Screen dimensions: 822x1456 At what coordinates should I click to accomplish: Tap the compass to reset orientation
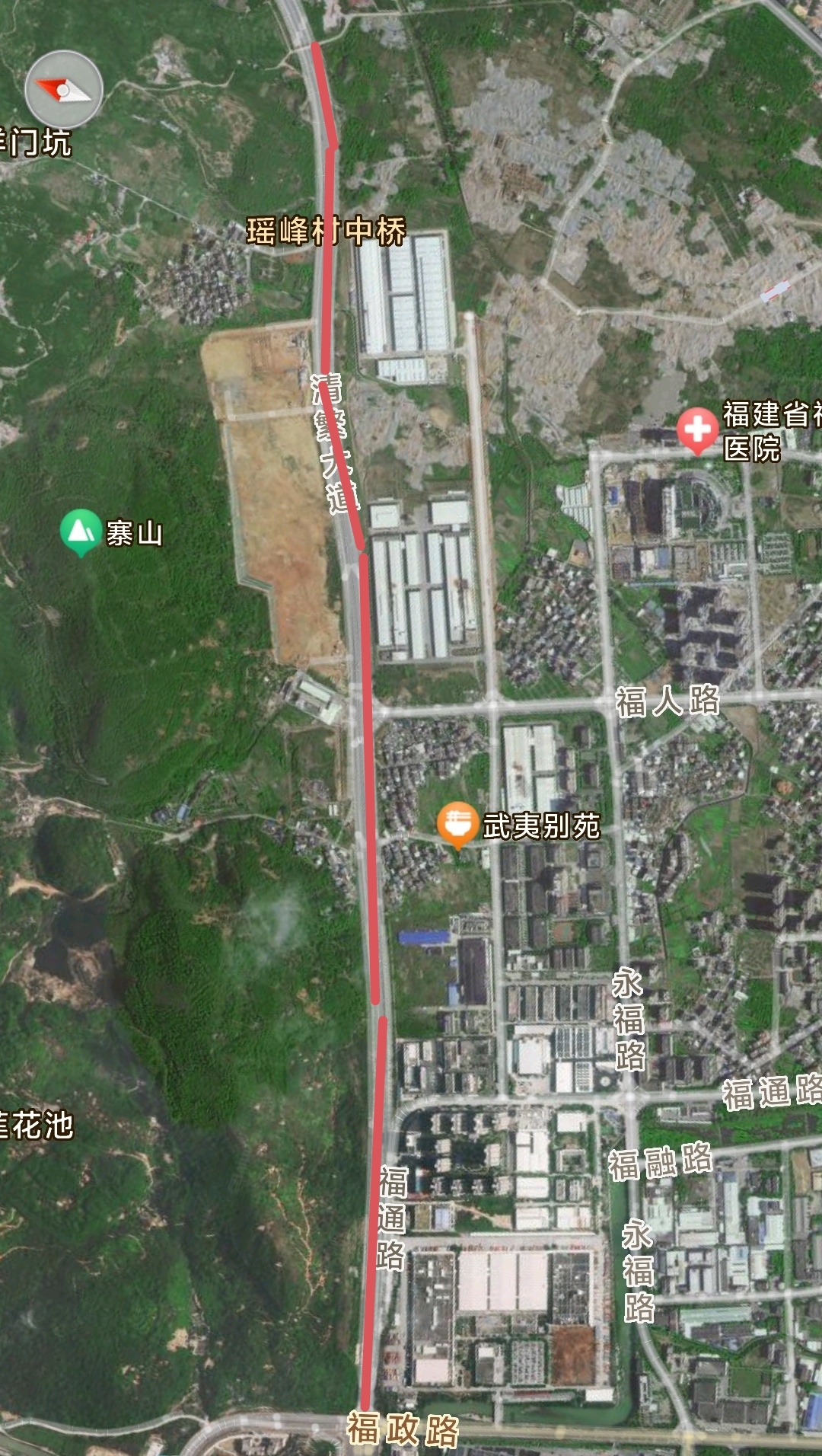tap(63, 90)
